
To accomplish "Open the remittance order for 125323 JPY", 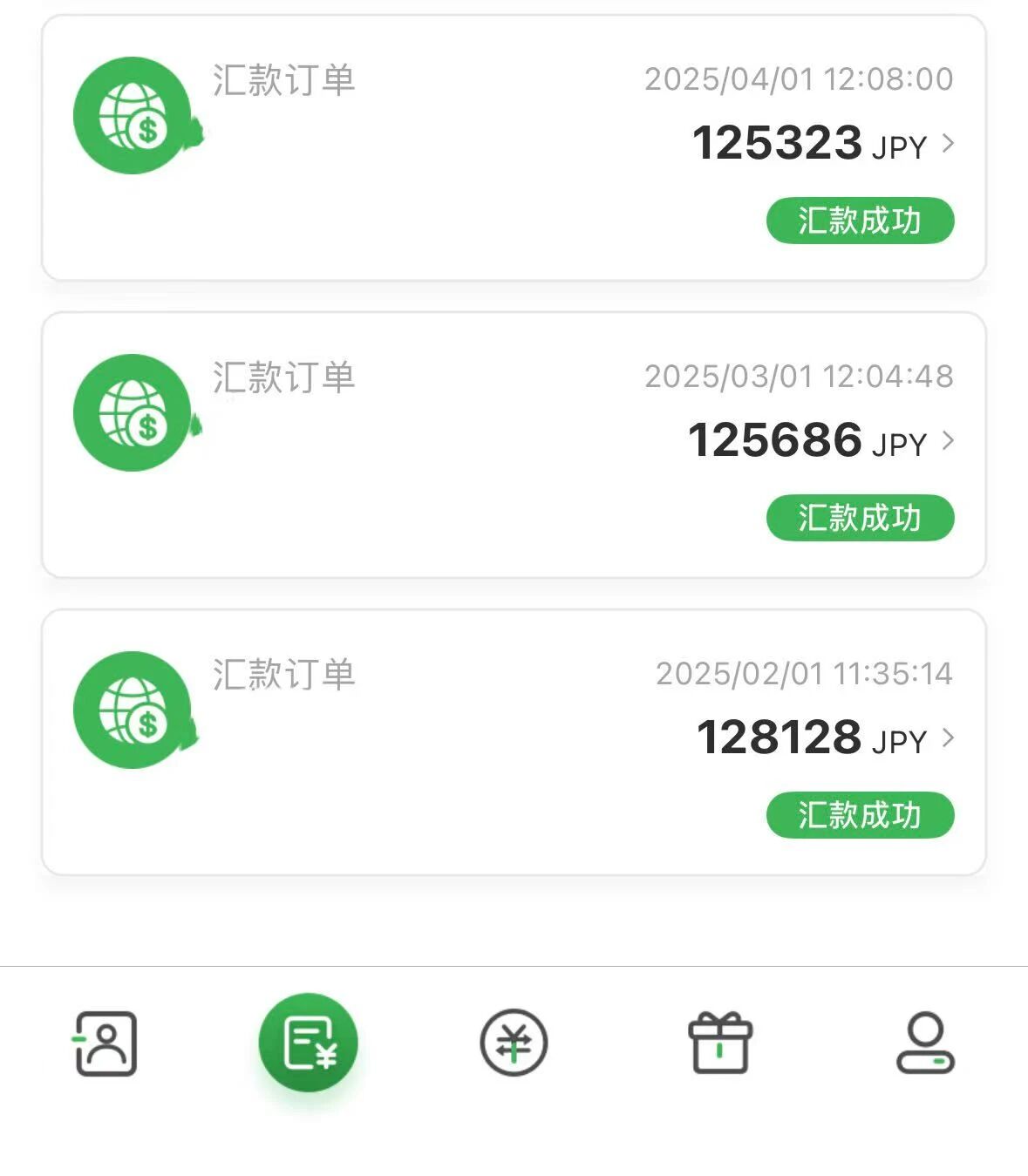I will (x=514, y=147).
